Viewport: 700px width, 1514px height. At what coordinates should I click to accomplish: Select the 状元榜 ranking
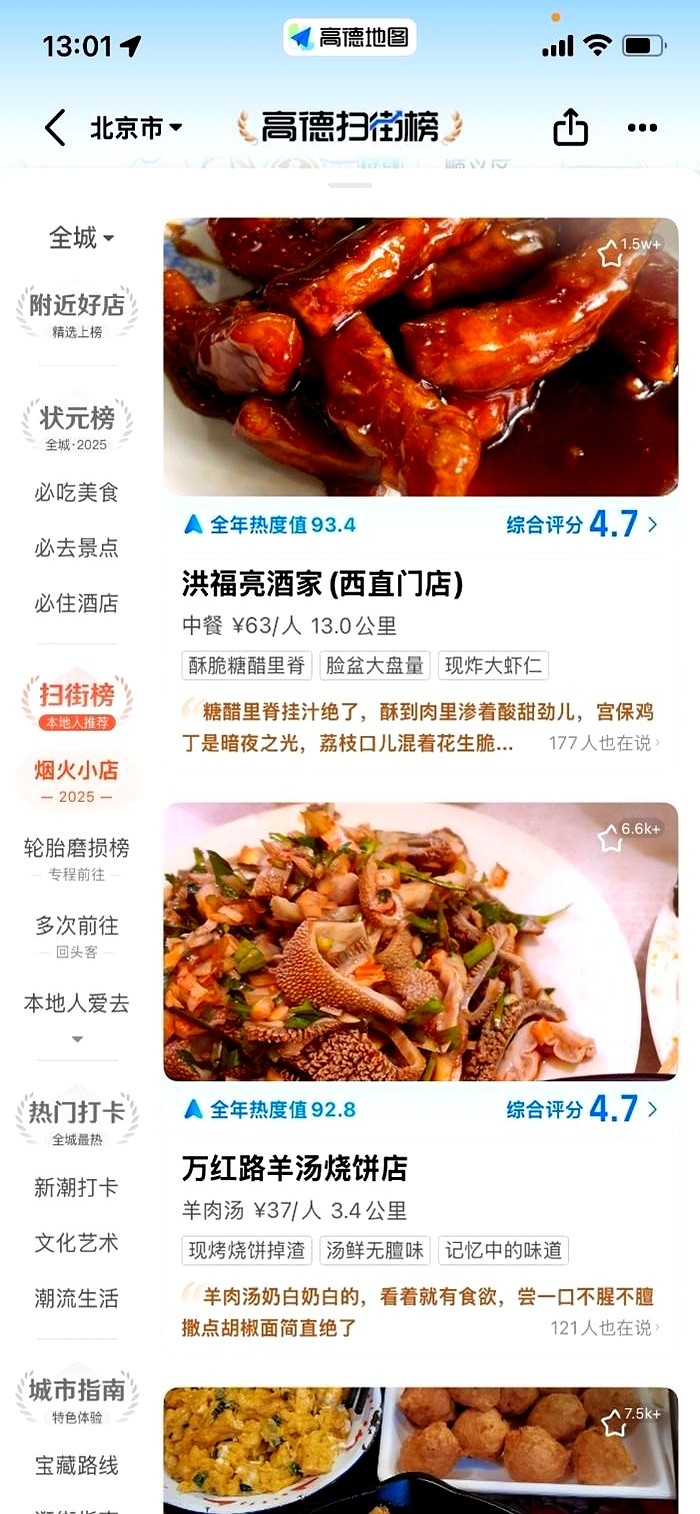77,424
